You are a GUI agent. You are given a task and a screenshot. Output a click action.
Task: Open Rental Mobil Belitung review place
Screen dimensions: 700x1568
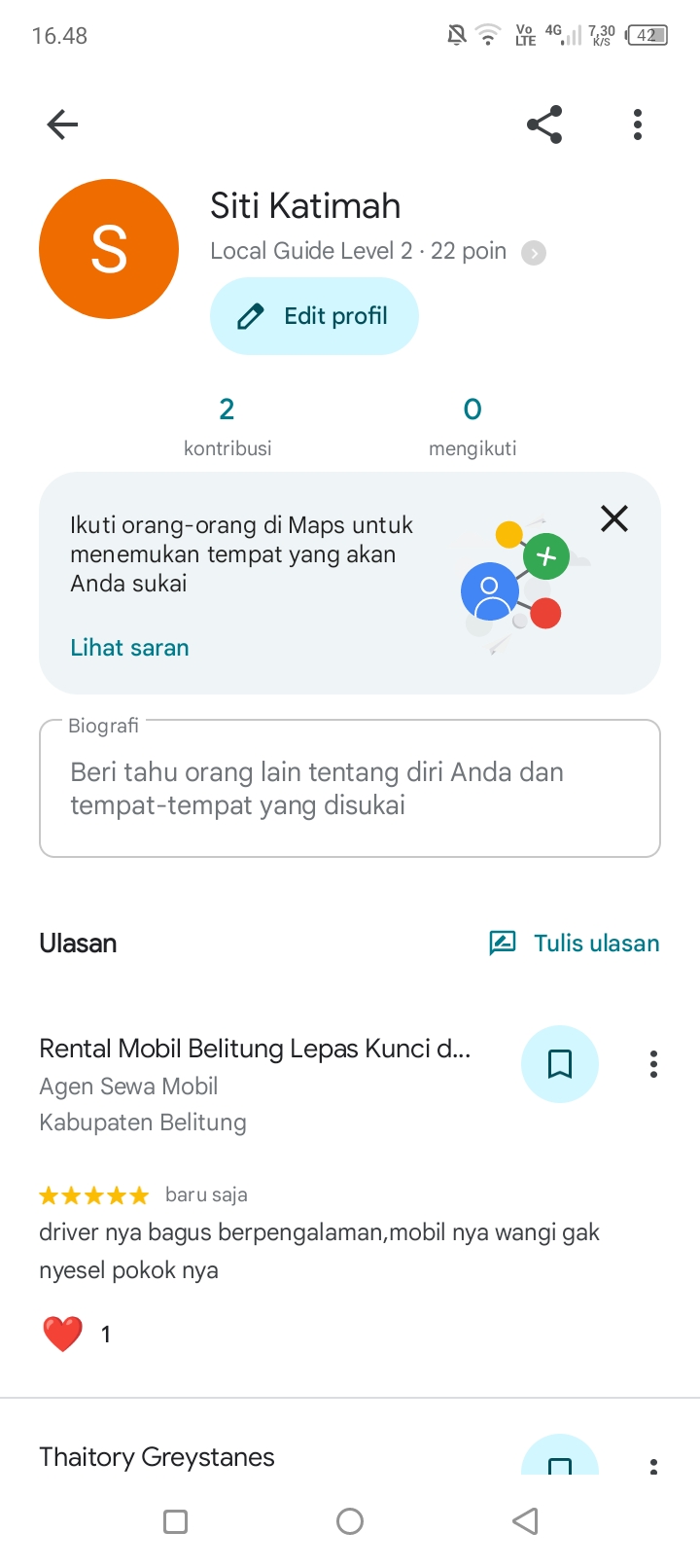[255, 1049]
